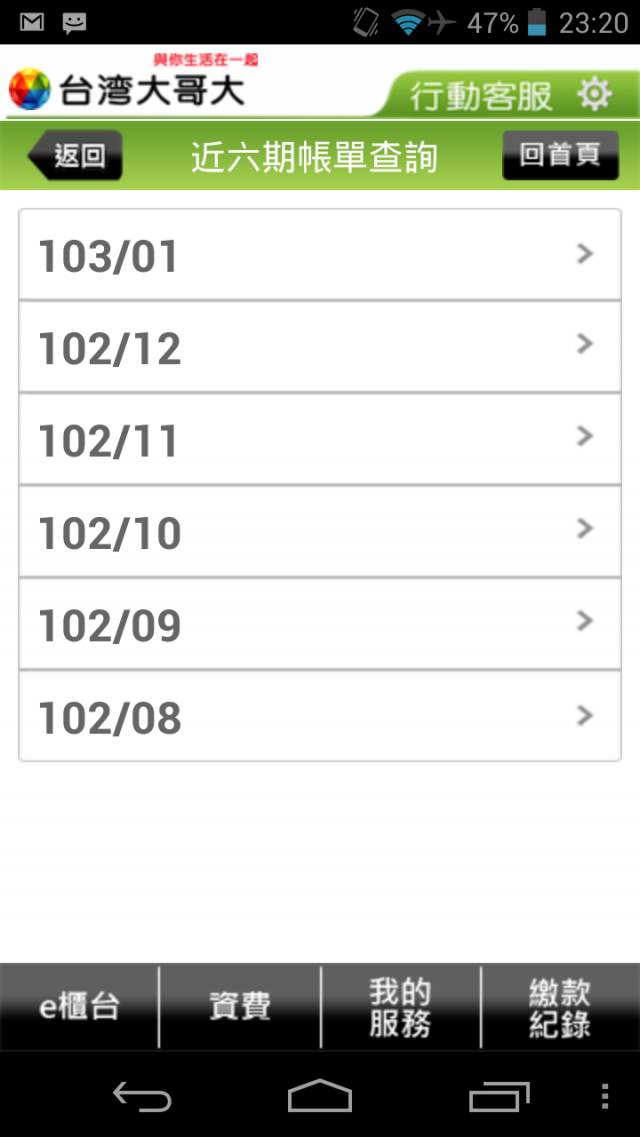Tap the system home button
640x1138 pixels.
tap(319, 1095)
